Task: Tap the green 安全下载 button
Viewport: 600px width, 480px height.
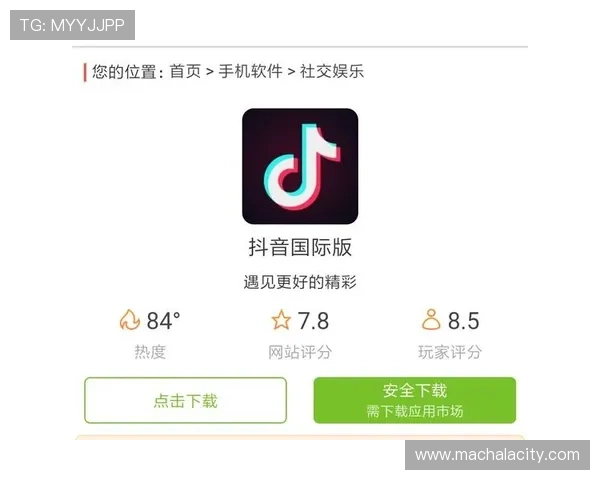Action: 414,400
